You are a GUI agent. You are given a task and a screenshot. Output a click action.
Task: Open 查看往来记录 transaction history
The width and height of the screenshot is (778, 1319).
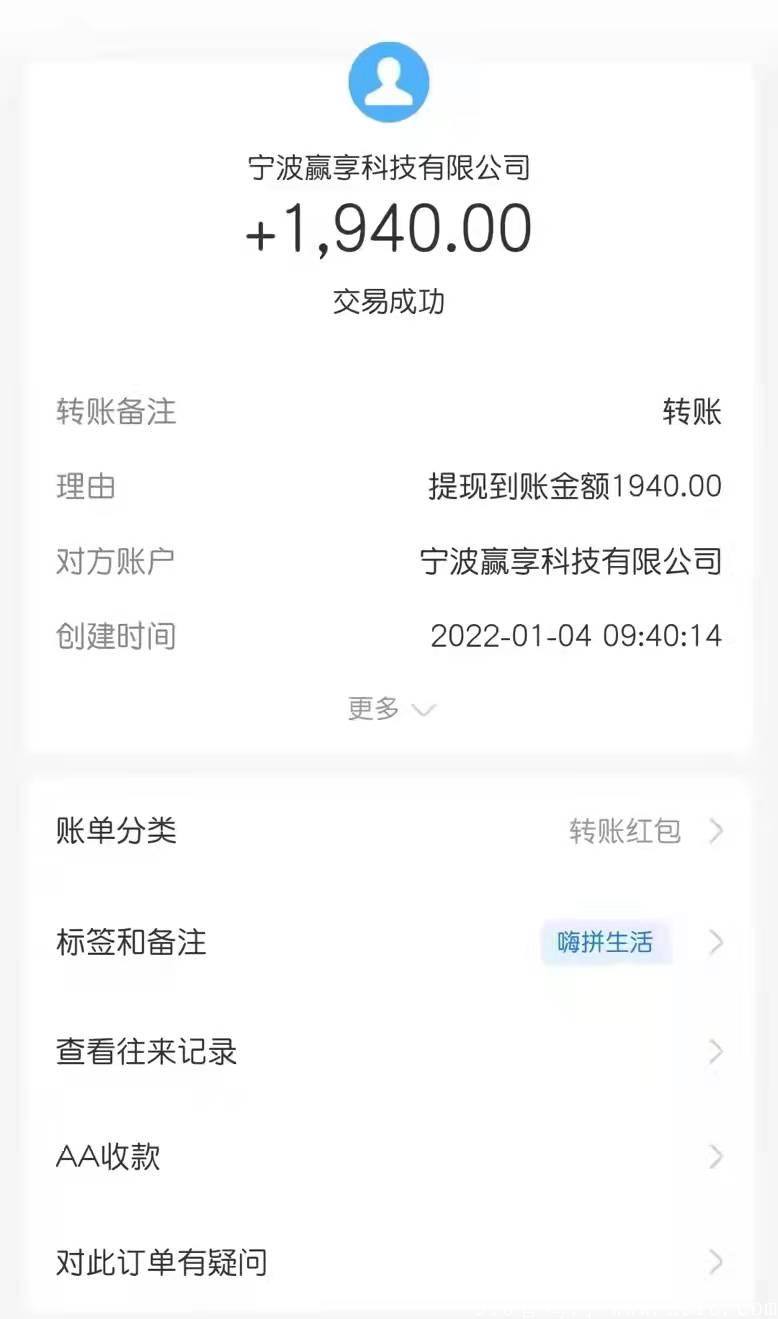tap(145, 1051)
